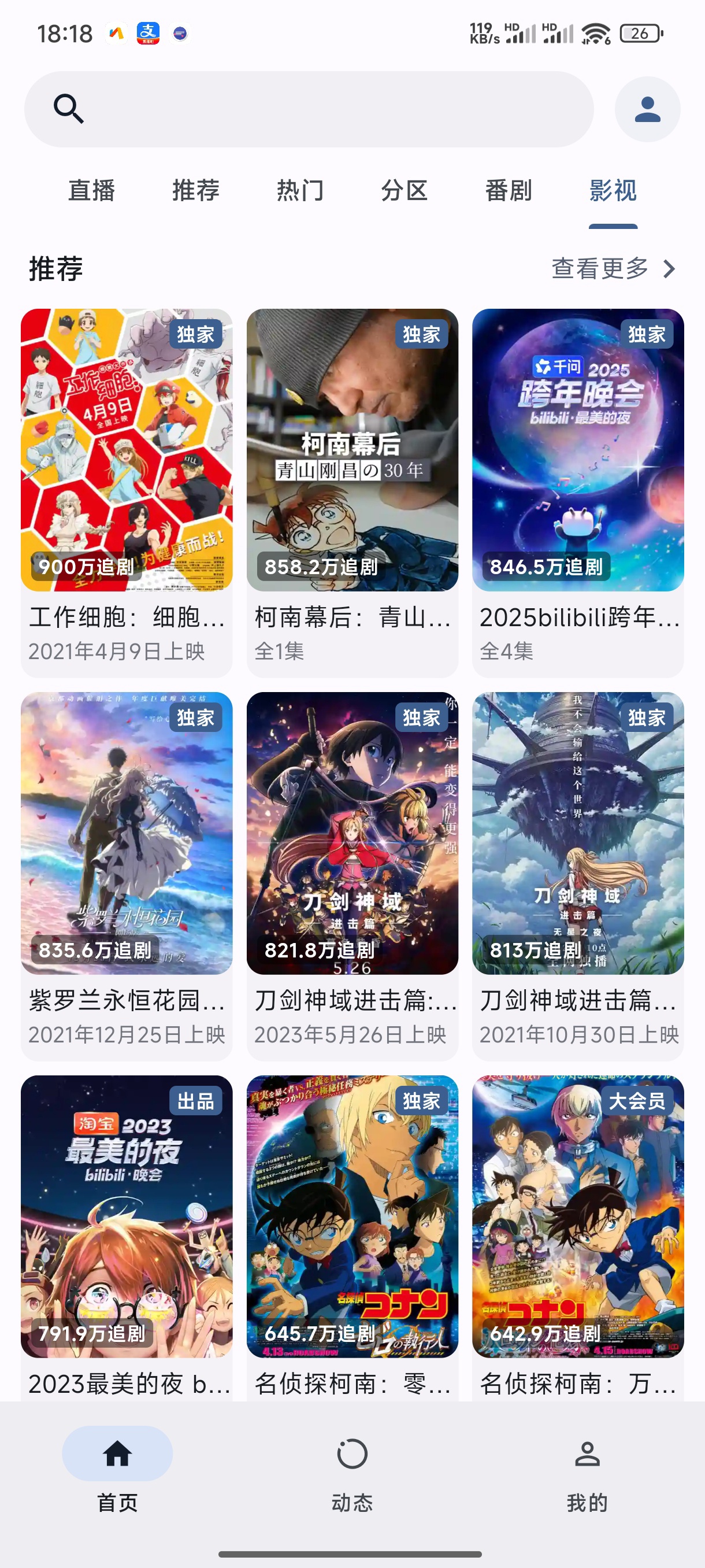705x1568 pixels.
Task: Open 柯南幕后：青山刚昌 documentary card
Action: tap(352, 493)
